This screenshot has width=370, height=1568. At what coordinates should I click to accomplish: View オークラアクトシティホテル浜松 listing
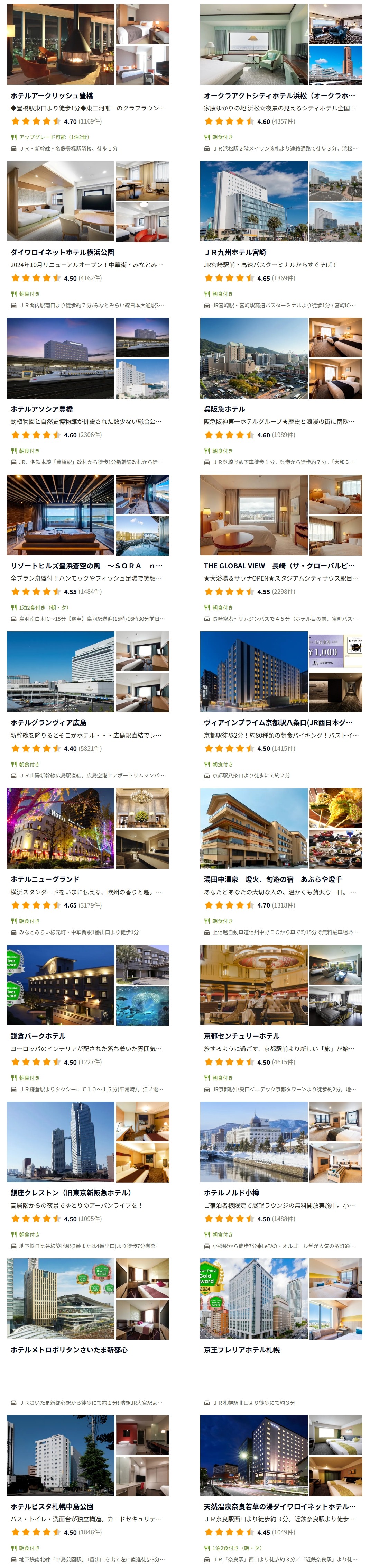click(x=279, y=95)
